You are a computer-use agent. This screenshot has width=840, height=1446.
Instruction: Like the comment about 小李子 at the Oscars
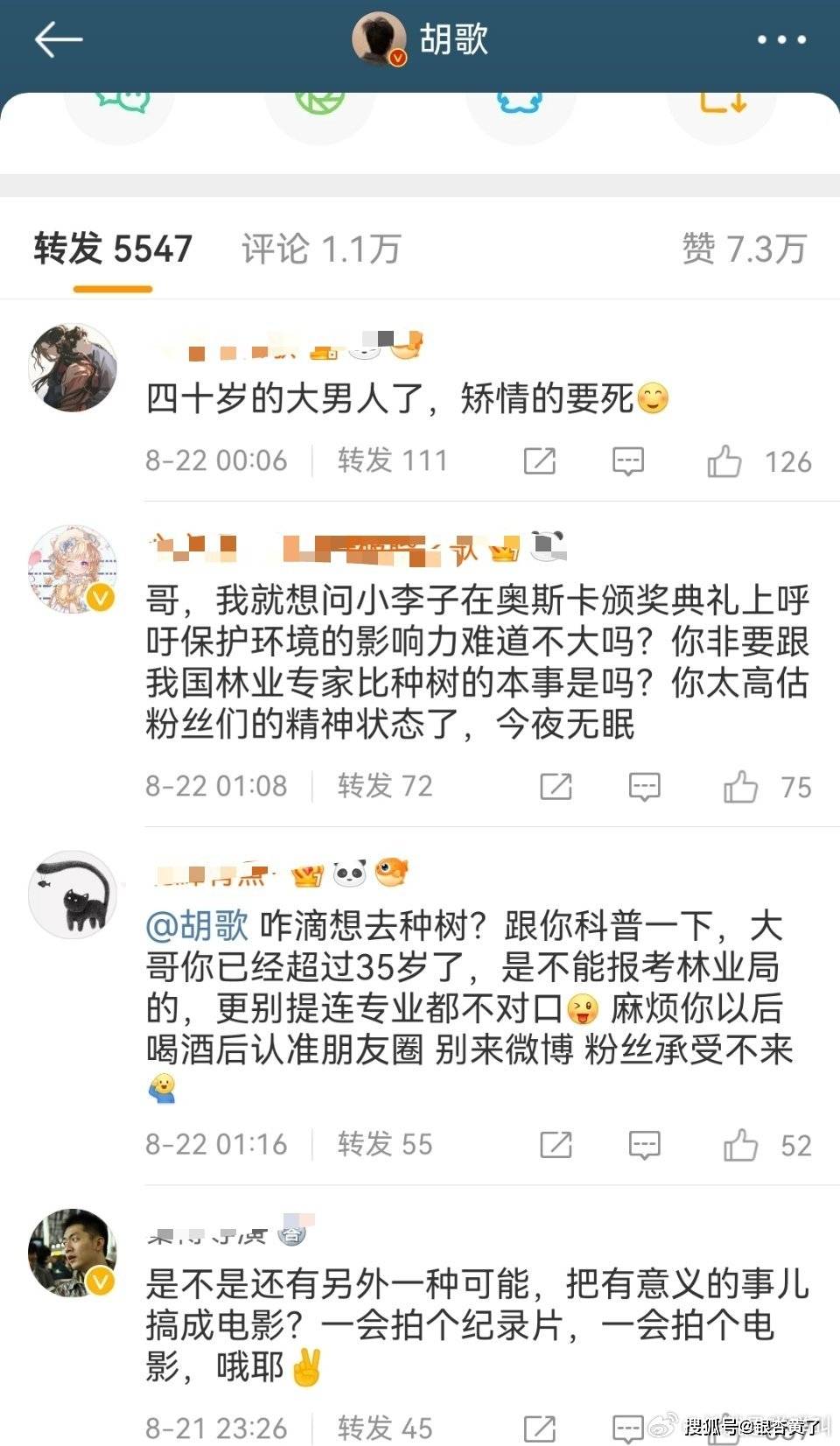point(740,787)
